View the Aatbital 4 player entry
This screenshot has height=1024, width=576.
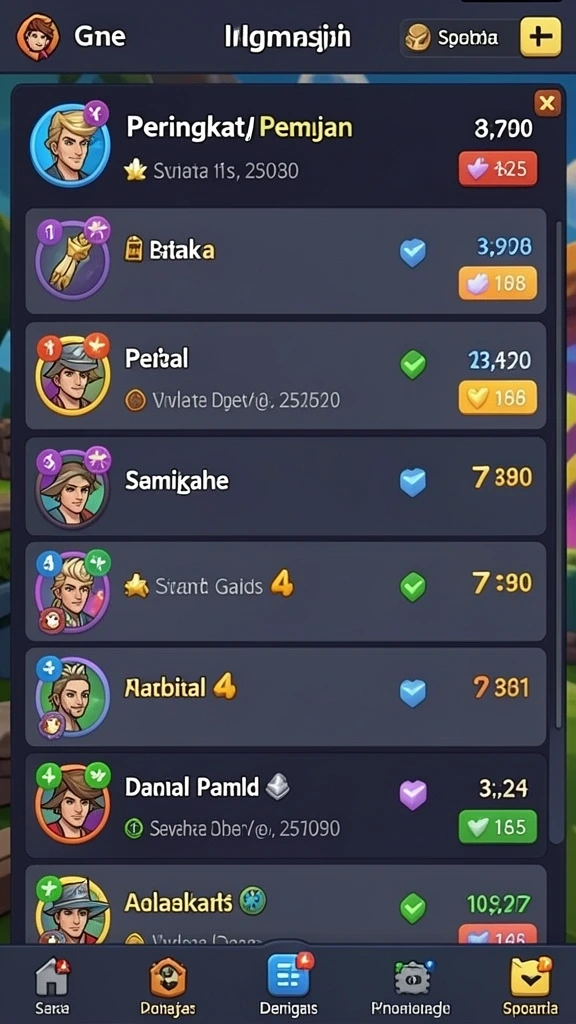285,696
